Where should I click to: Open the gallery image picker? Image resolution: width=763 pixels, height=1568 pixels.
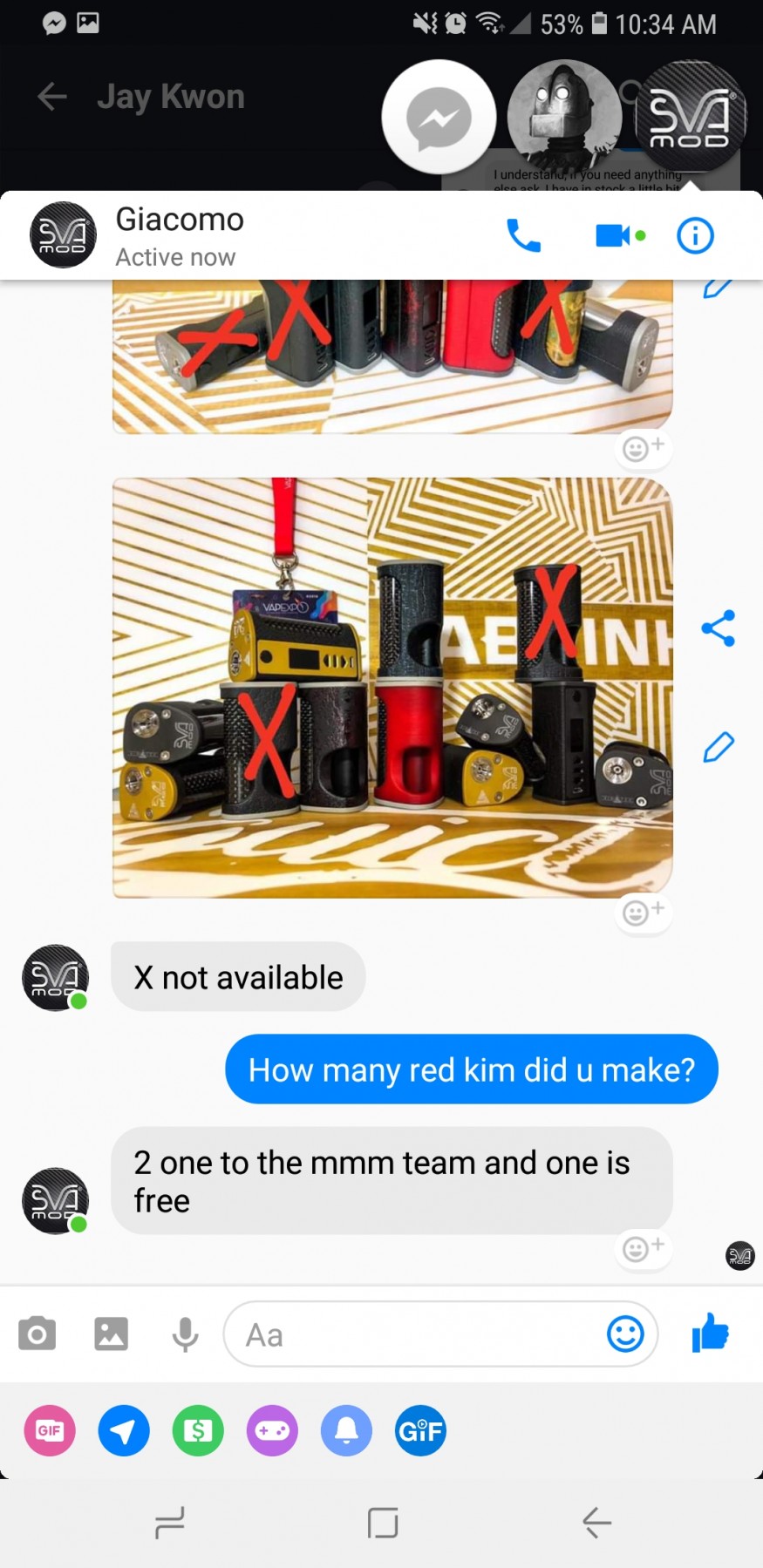point(111,1334)
